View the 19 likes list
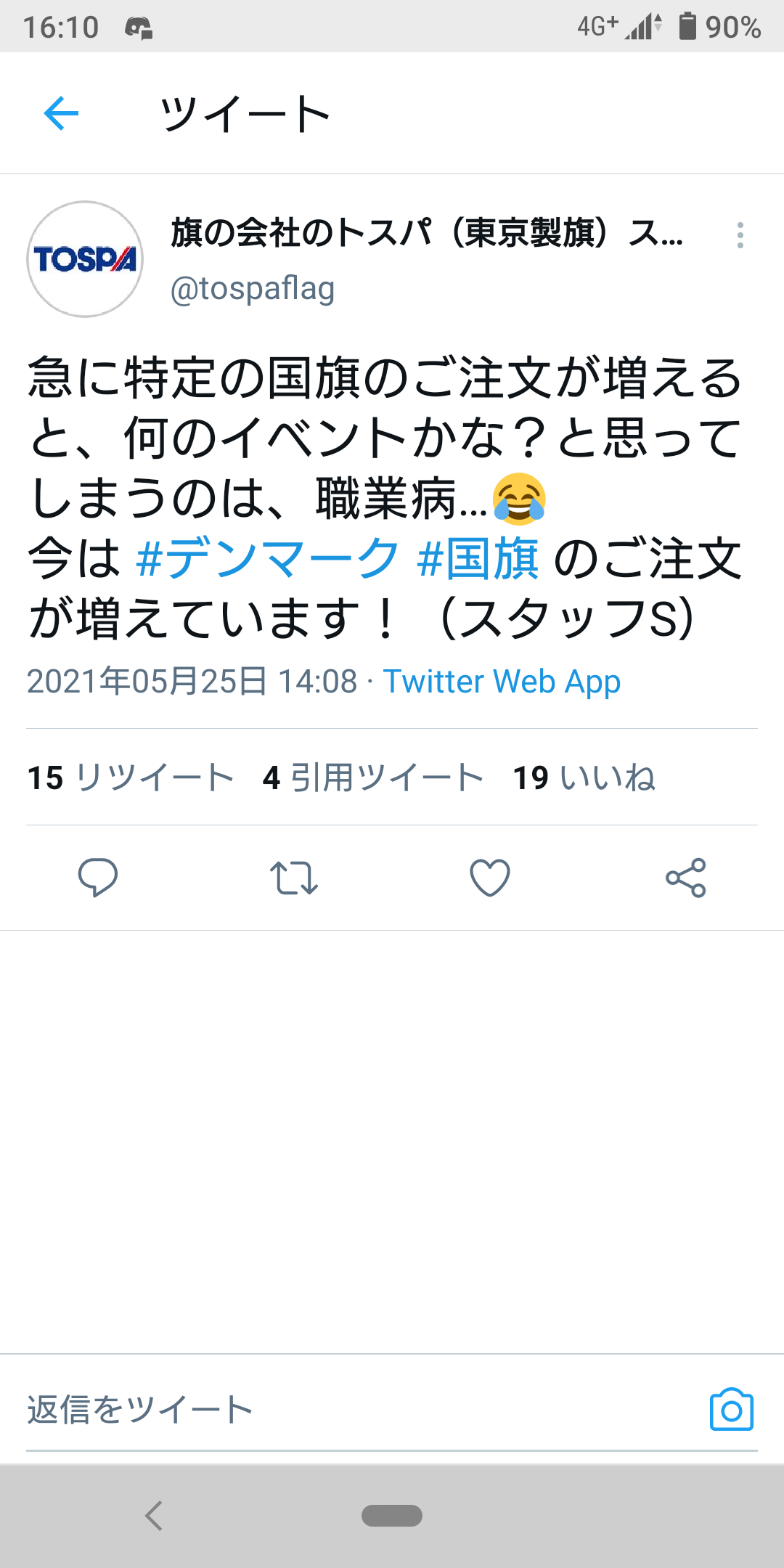 pos(584,777)
